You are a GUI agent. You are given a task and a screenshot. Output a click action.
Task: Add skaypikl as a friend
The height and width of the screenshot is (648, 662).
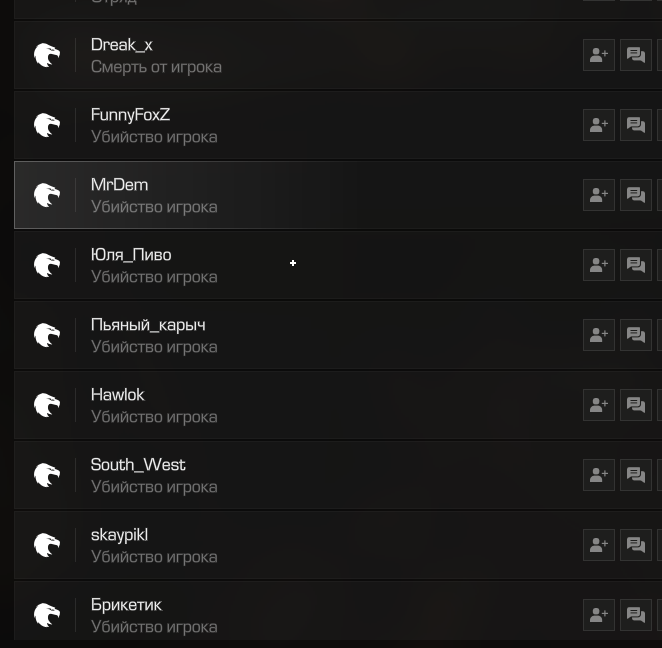[x=598, y=545]
